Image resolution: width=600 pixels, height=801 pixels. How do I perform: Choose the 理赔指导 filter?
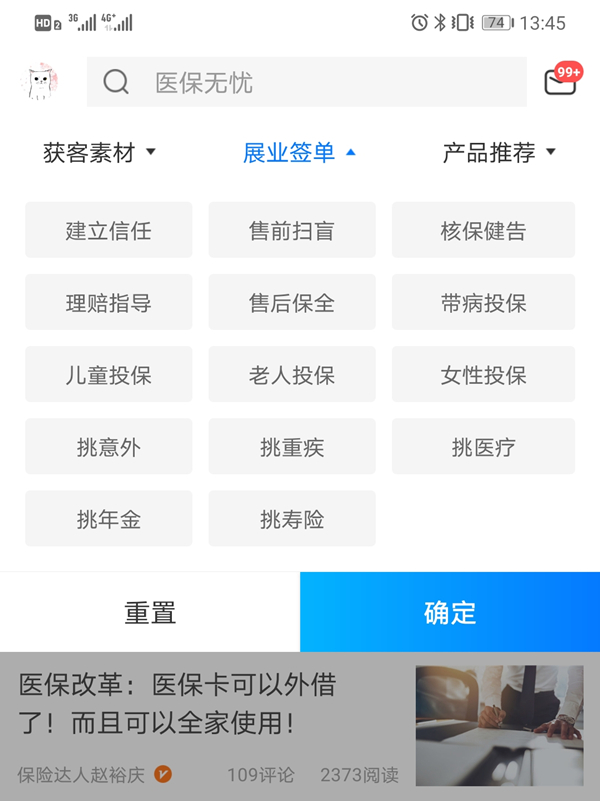[108, 303]
